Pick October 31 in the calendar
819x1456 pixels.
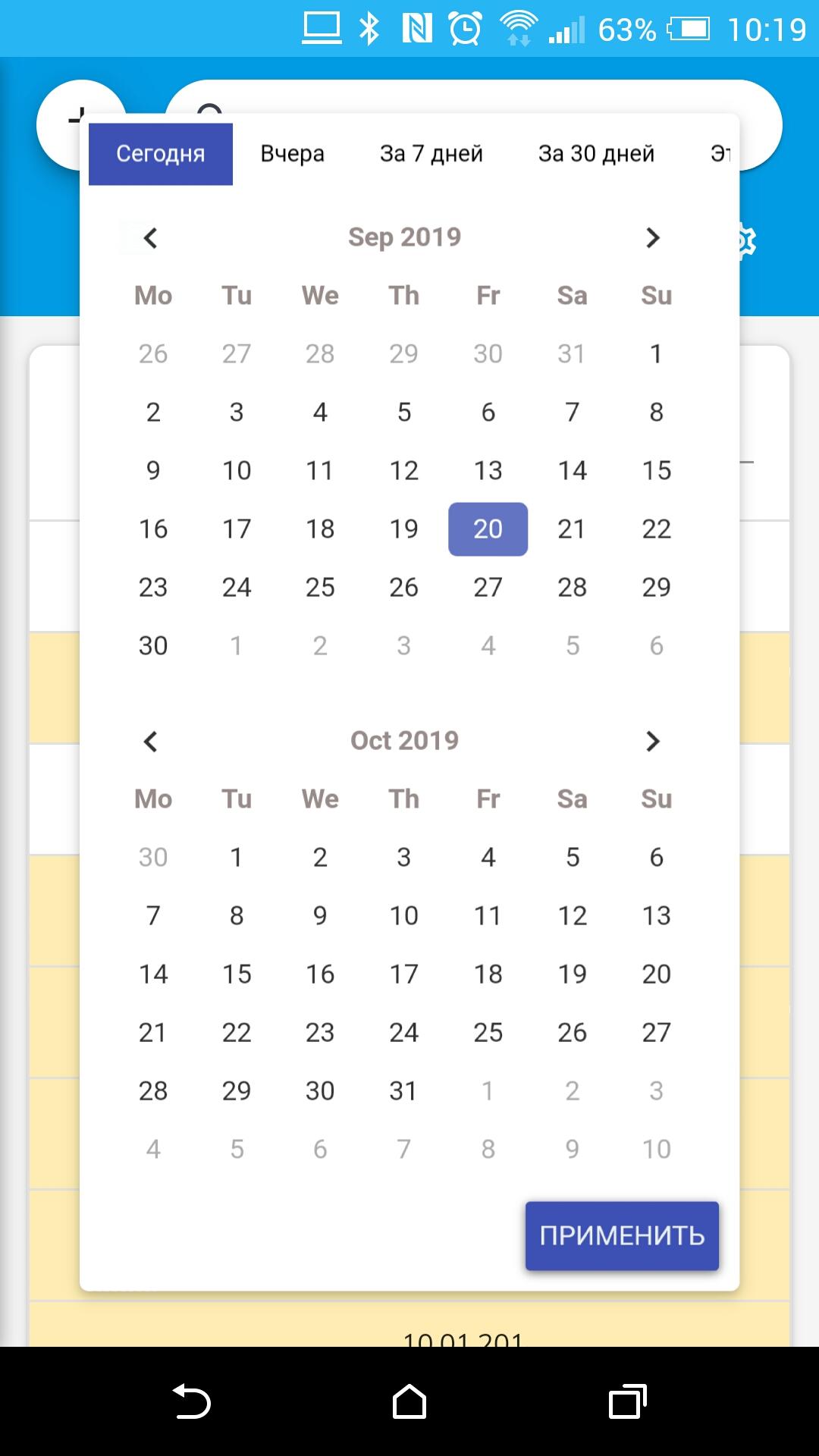pyautogui.click(x=403, y=1091)
